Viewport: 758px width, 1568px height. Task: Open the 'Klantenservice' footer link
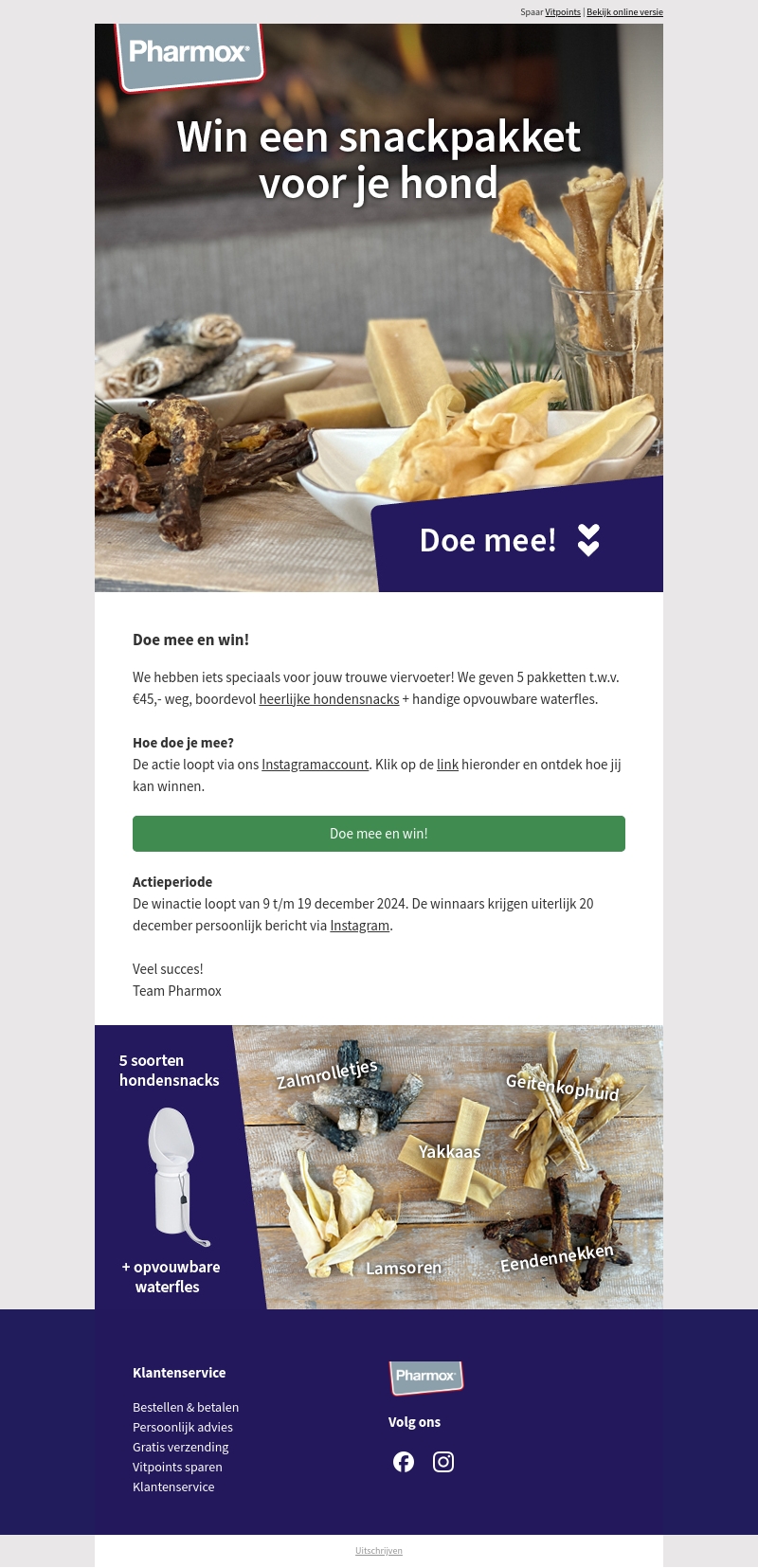[173, 1487]
